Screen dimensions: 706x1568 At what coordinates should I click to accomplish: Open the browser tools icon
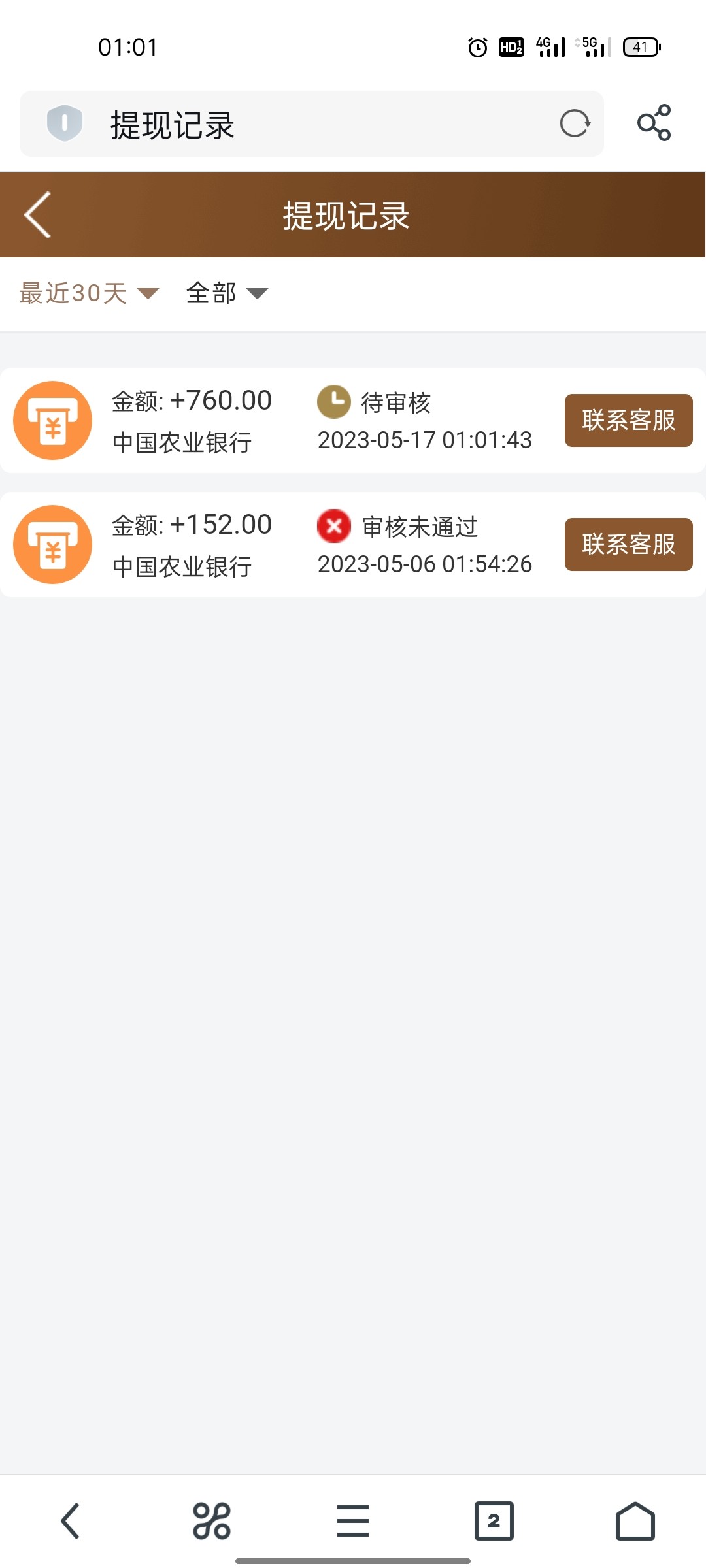tap(212, 1521)
